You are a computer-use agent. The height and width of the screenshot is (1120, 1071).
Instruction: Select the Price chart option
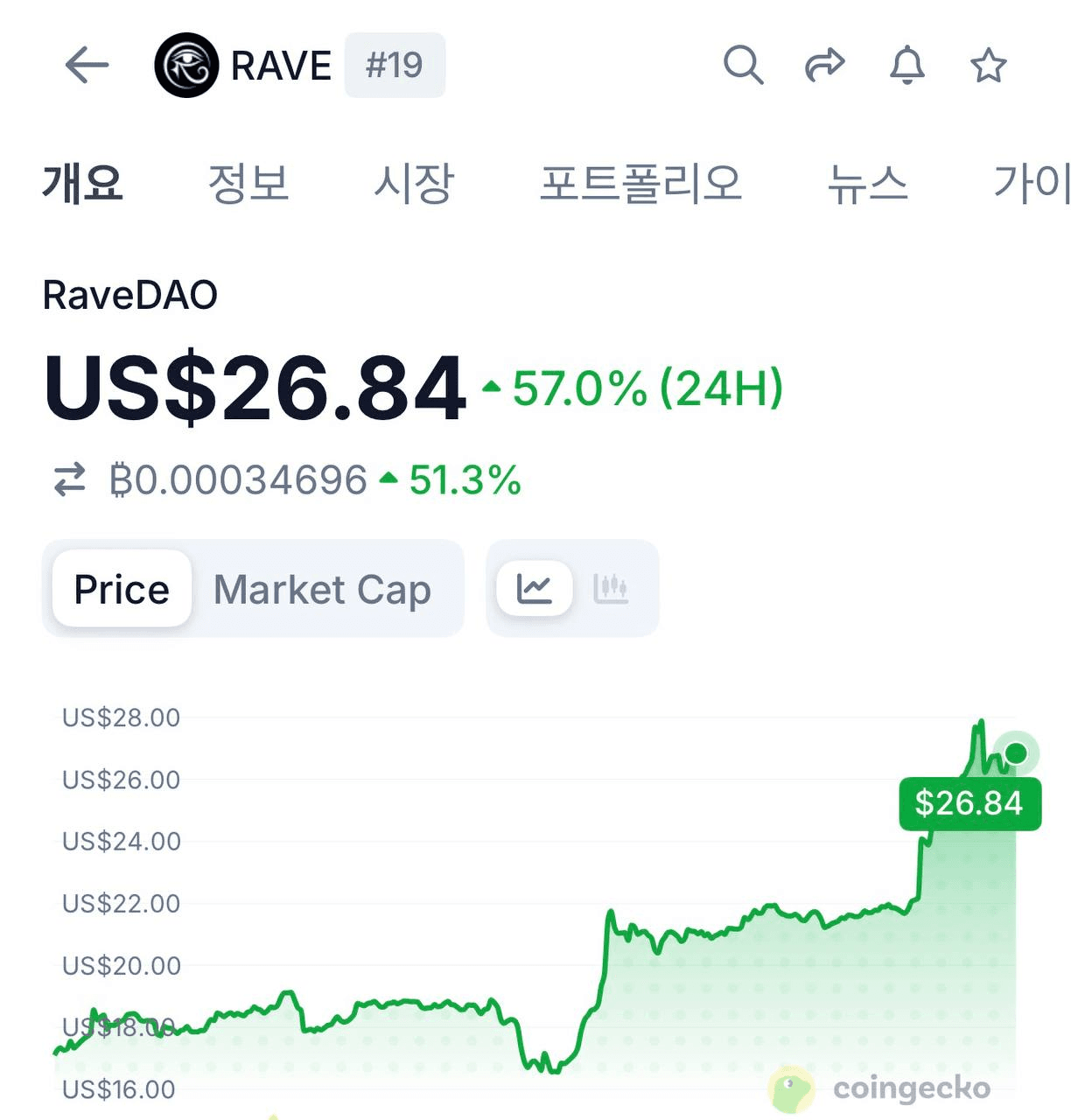122,589
